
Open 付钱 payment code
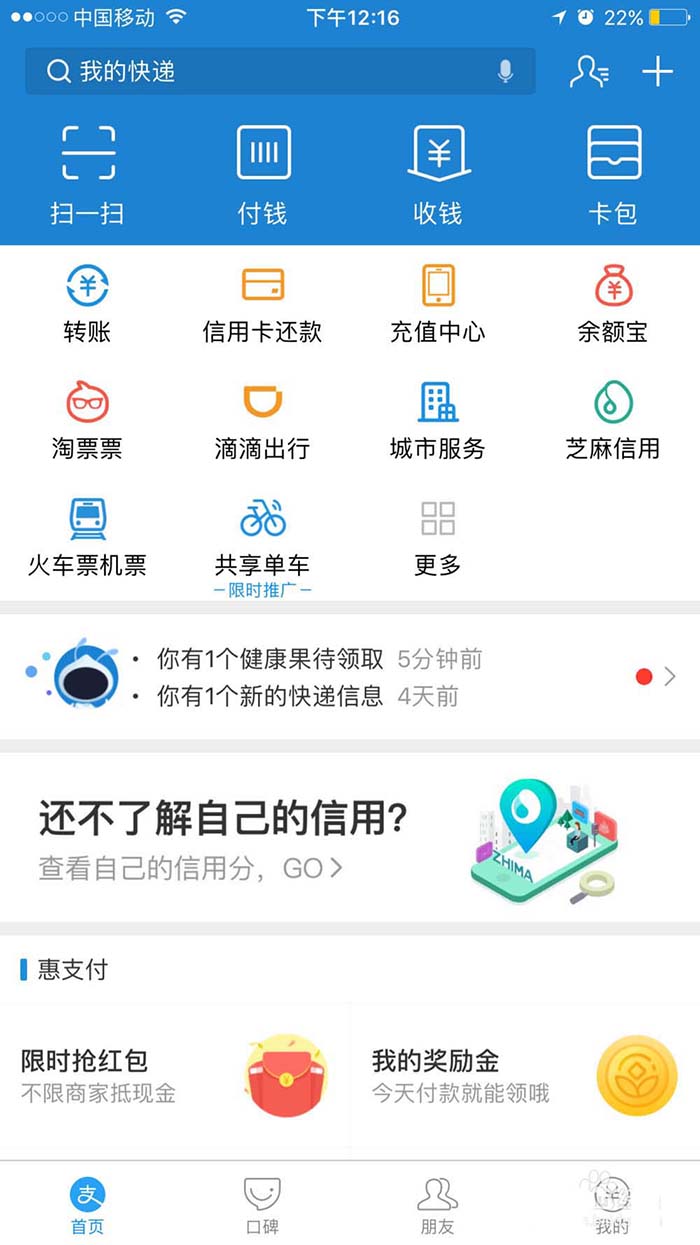[x=263, y=175]
